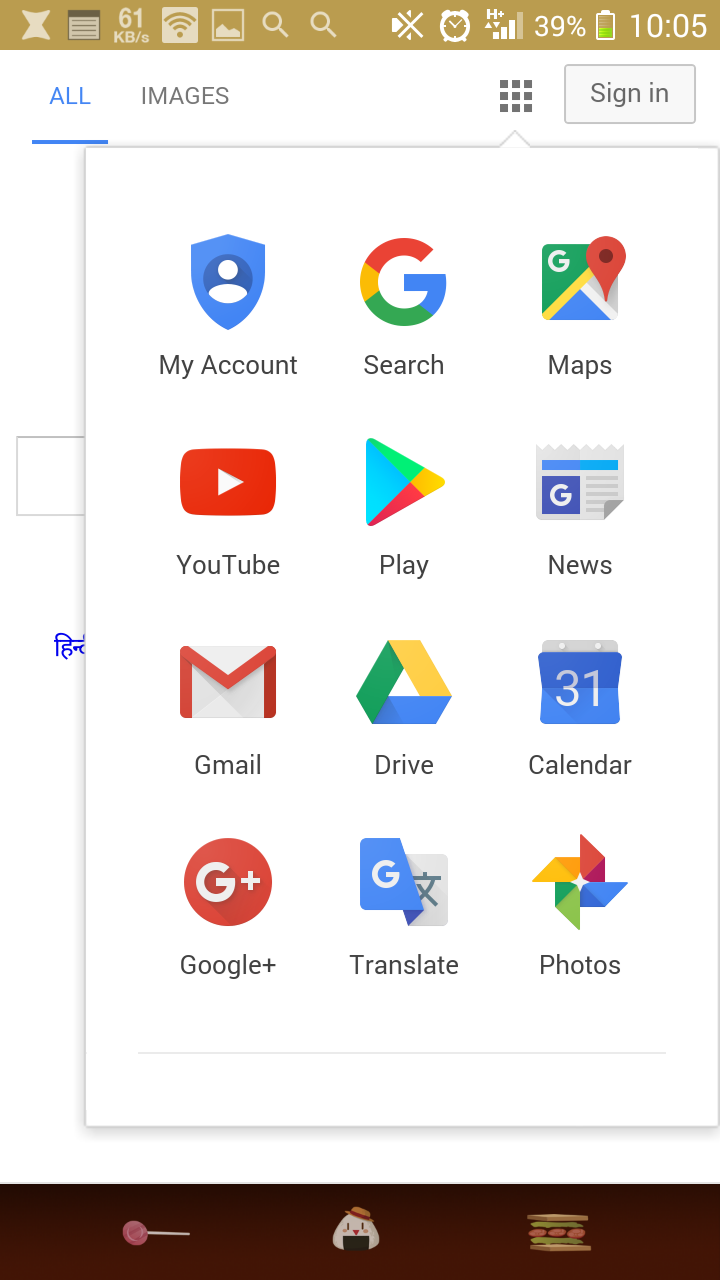Select the ALL search tab
The height and width of the screenshot is (1280, 720).
pyautogui.click(x=70, y=96)
